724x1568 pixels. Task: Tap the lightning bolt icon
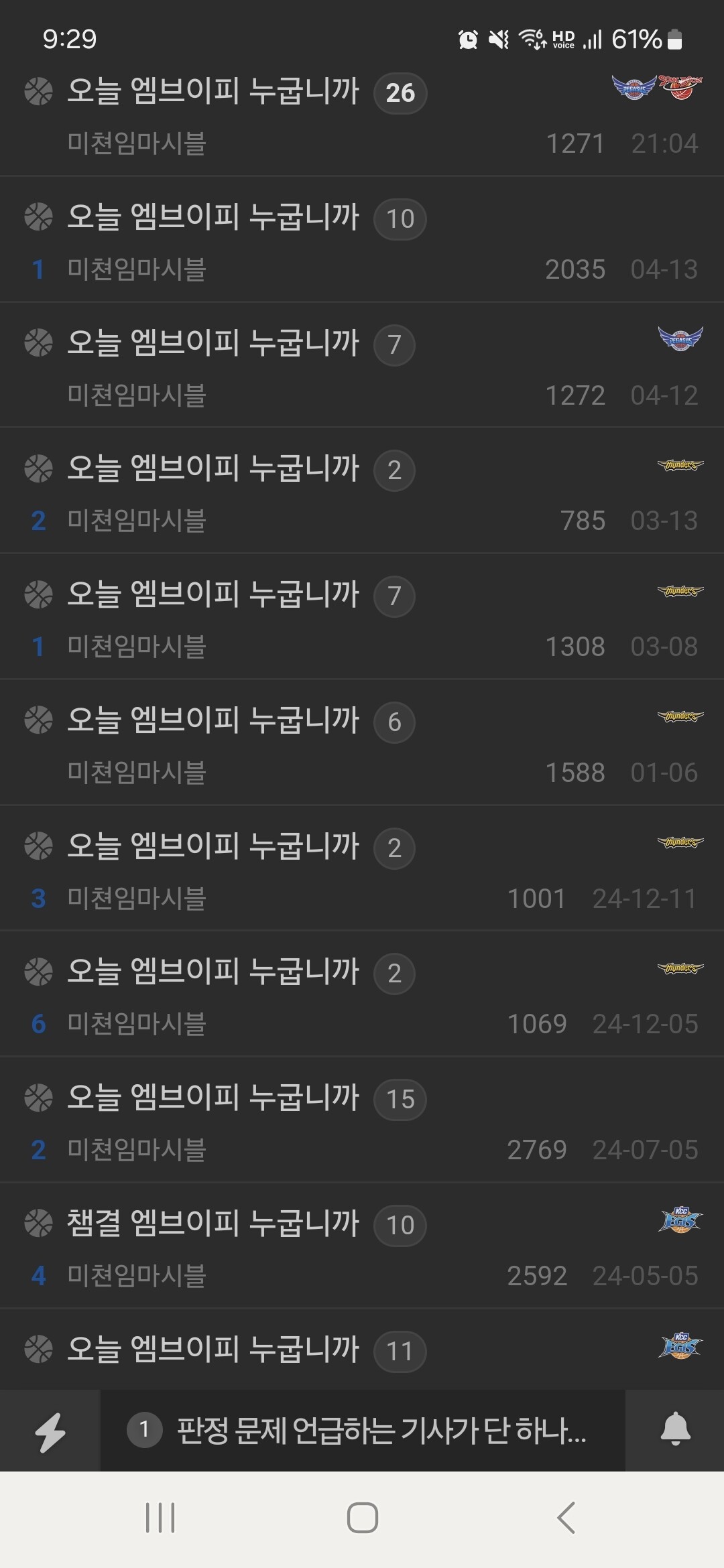click(x=50, y=1431)
